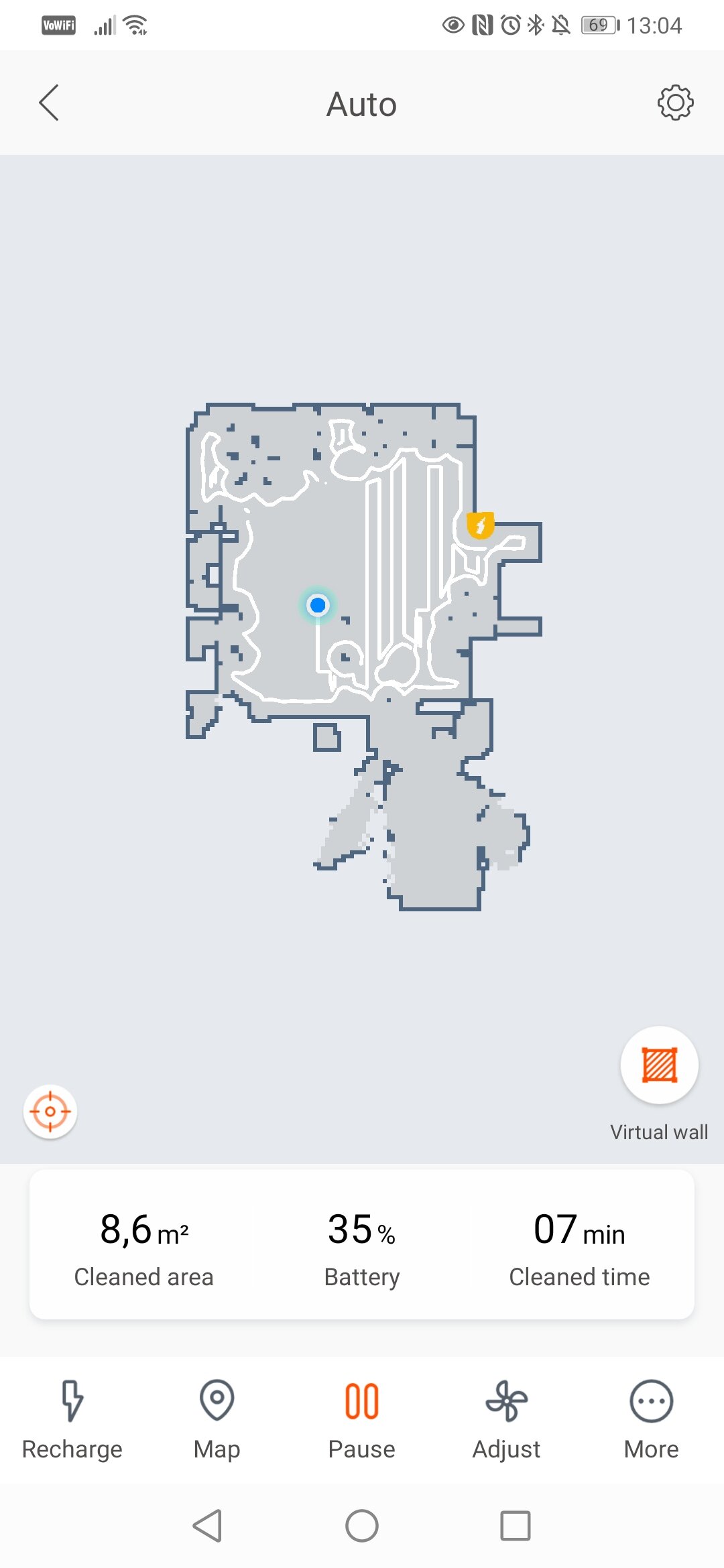Viewport: 724px width, 1568px height.
Task: Go back using the top-left arrow
Action: (x=49, y=103)
